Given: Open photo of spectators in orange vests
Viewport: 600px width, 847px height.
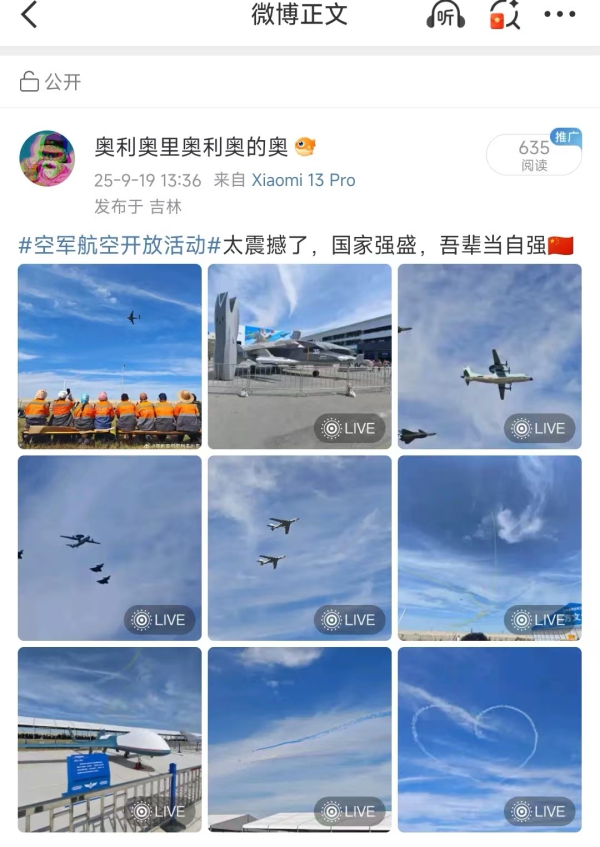Looking at the screenshot, I should point(109,354).
